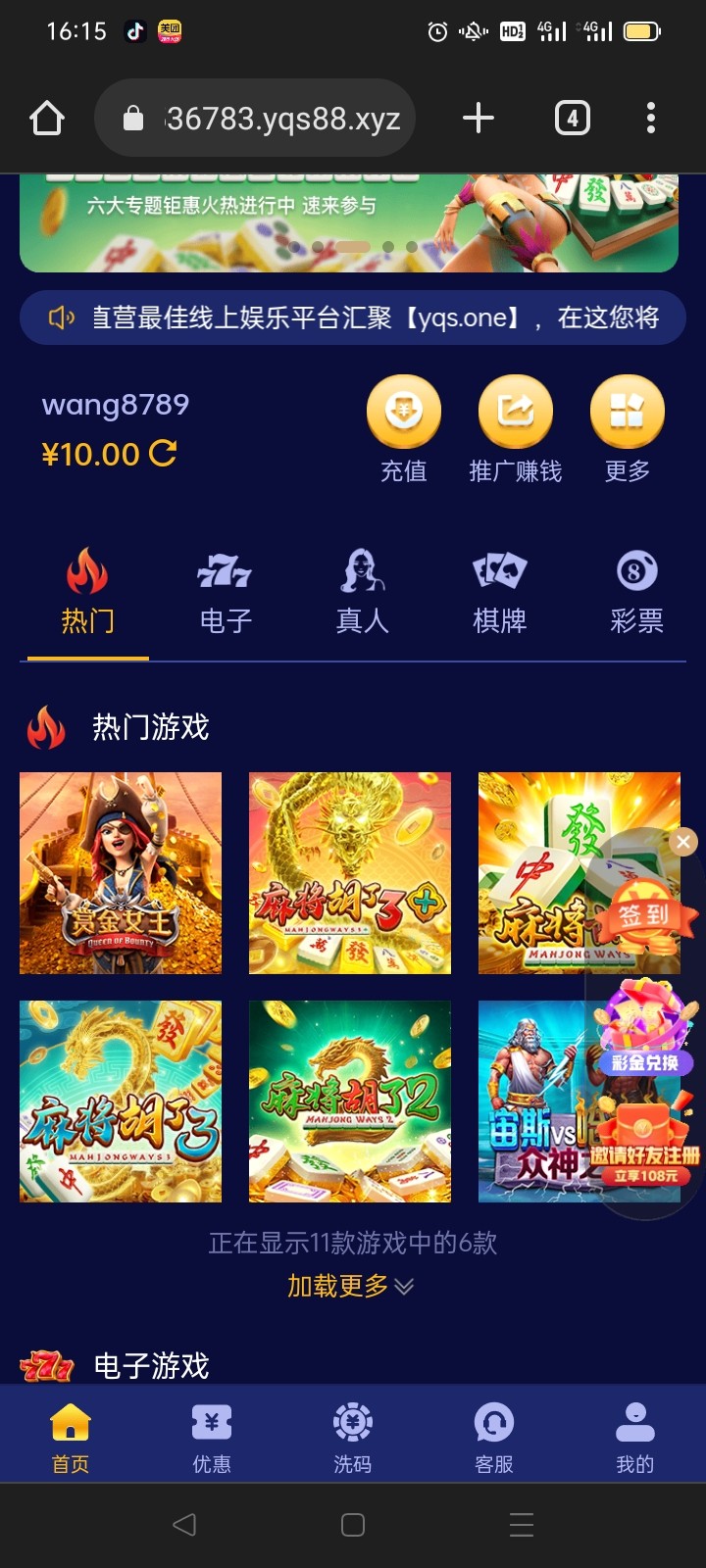Expand 加载更多 to show more games
Screen dimensions: 706x1568
click(350, 1286)
